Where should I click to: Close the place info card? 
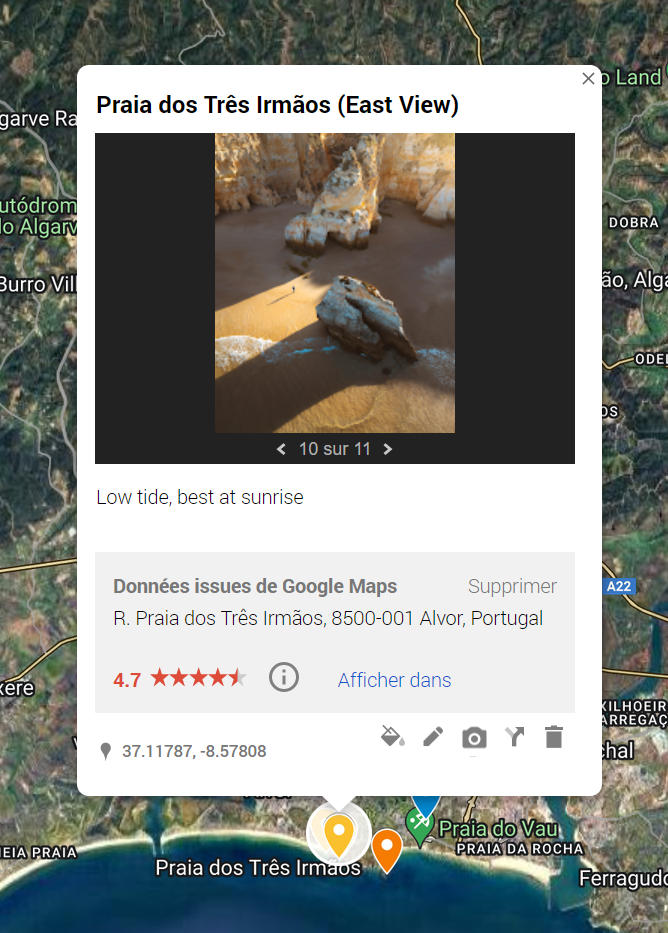click(588, 79)
